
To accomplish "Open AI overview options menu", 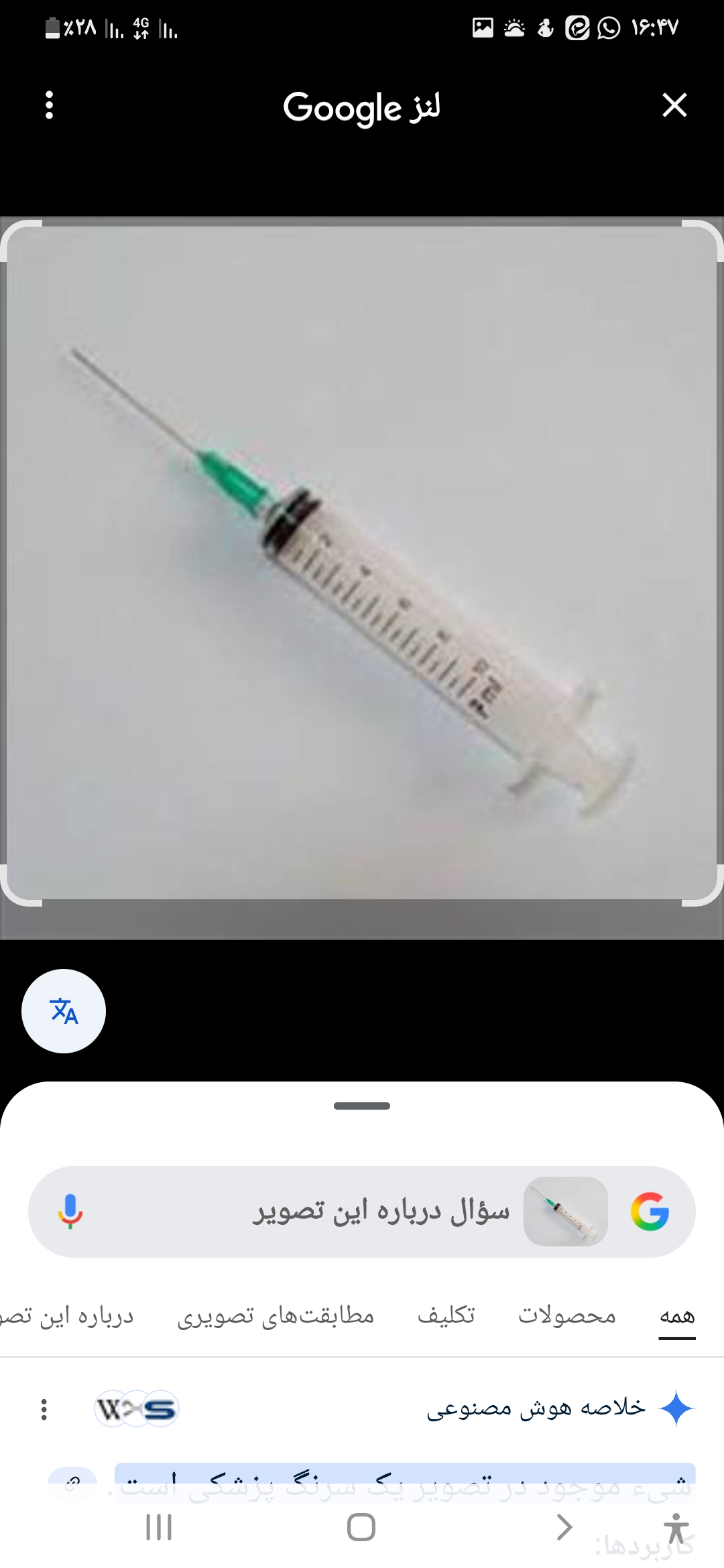I will [x=44, y=1409].
